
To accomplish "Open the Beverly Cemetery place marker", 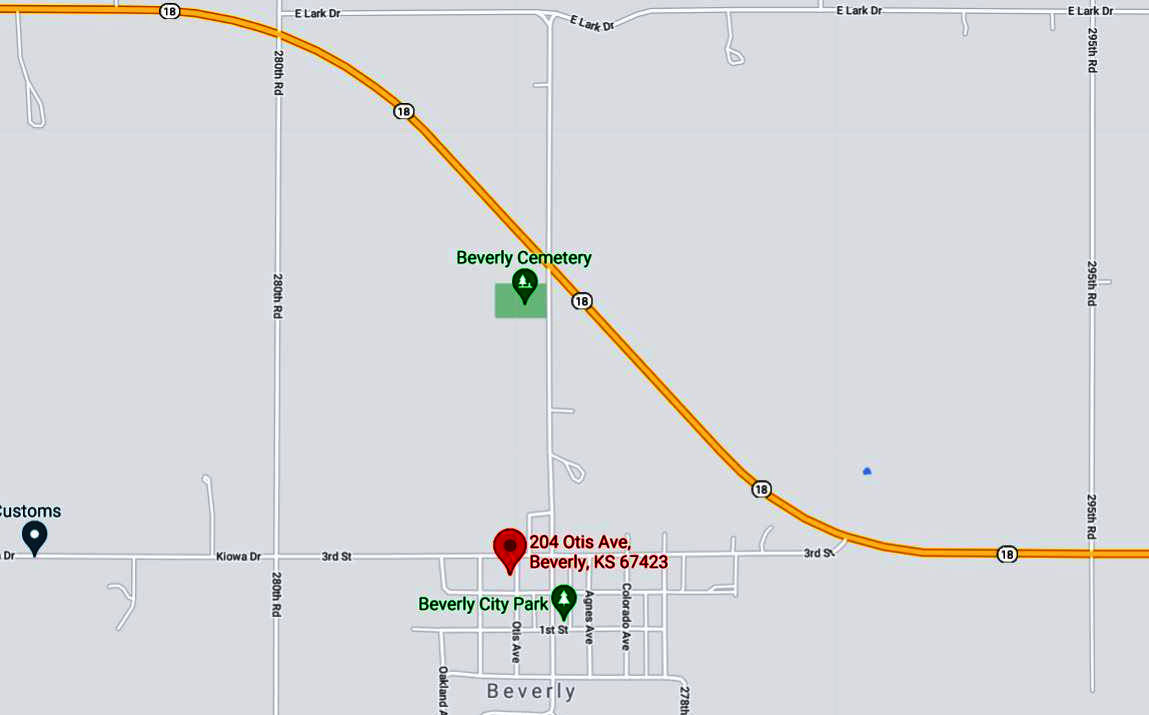I will pos(525,284).
